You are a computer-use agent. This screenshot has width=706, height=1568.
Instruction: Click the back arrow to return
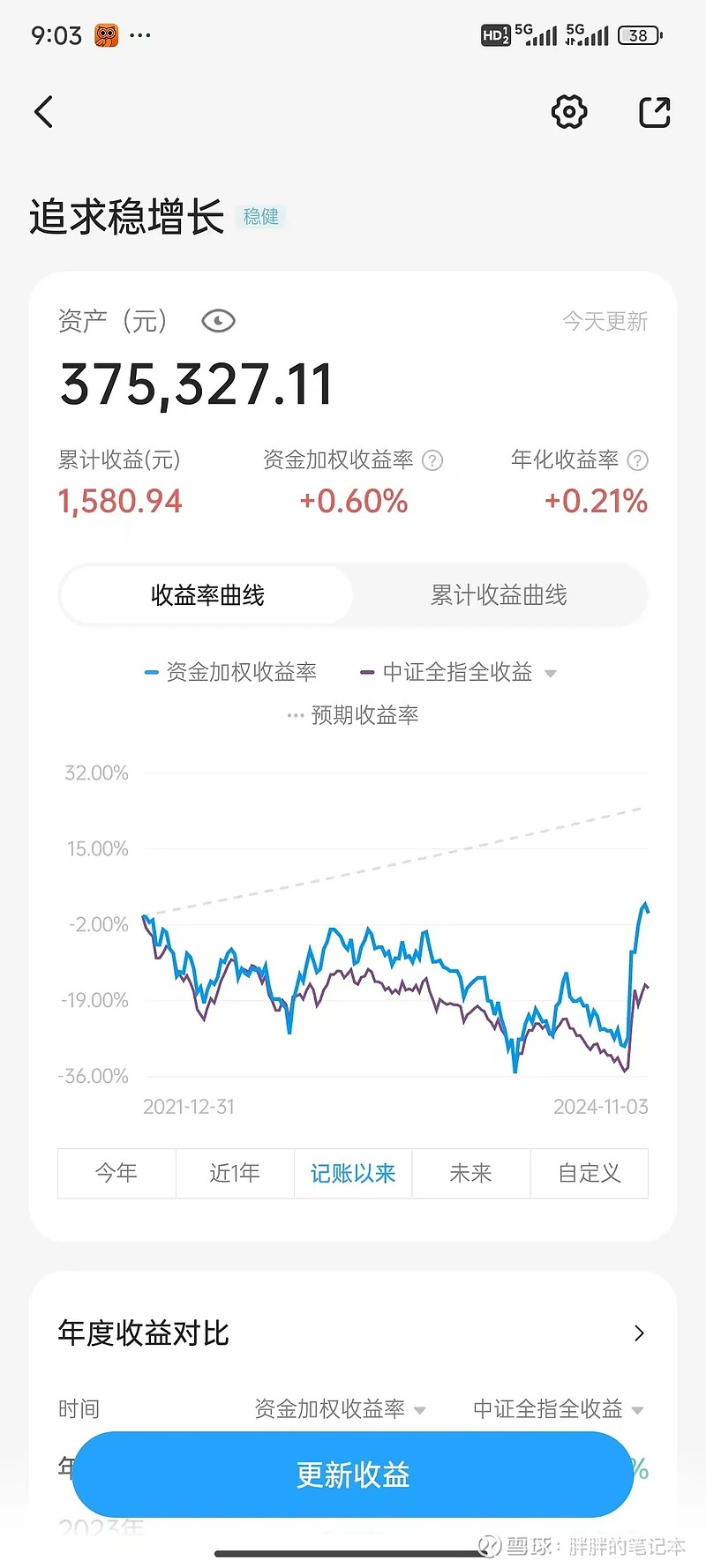[43, 112]
